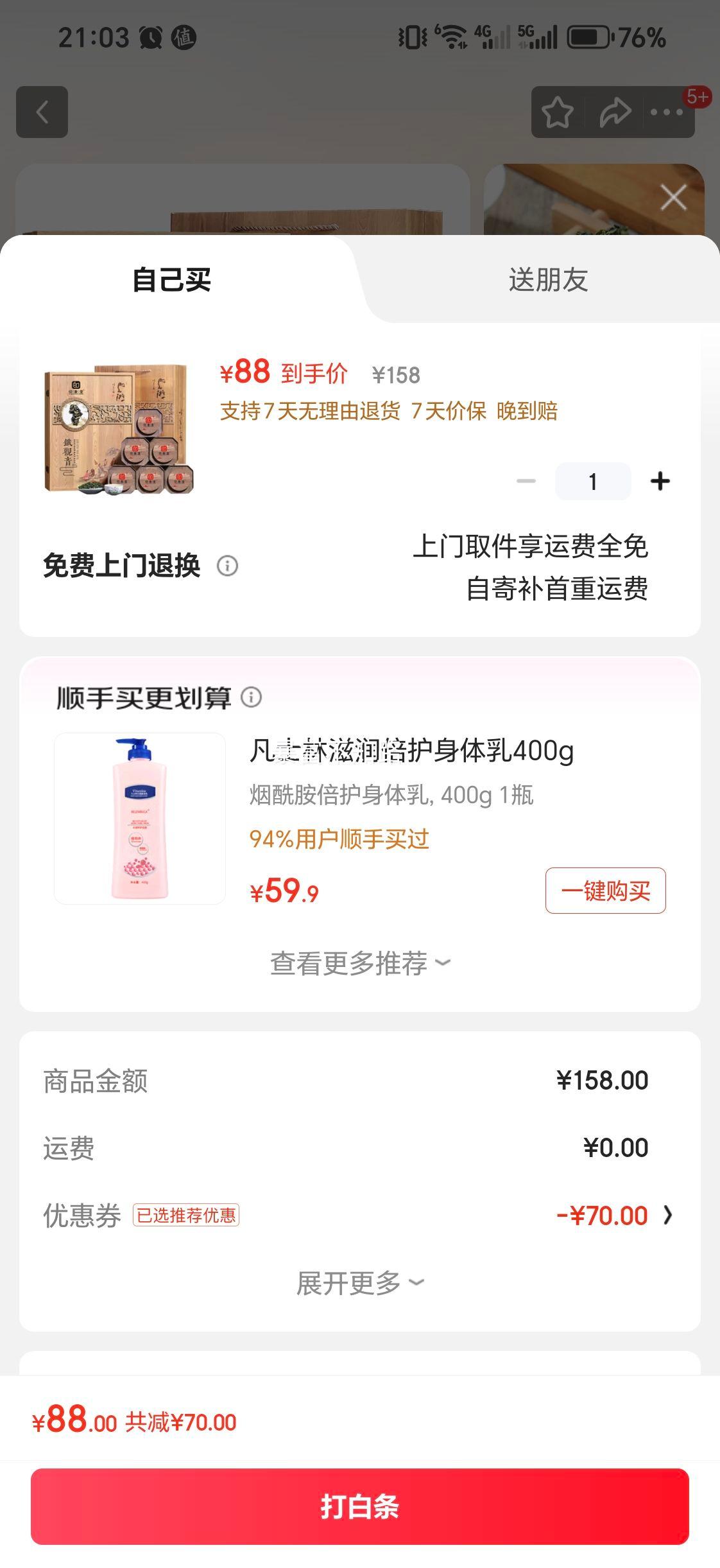Select the 自己买 tab
This screenshot has height=1568, width=720.
(171, 280)
